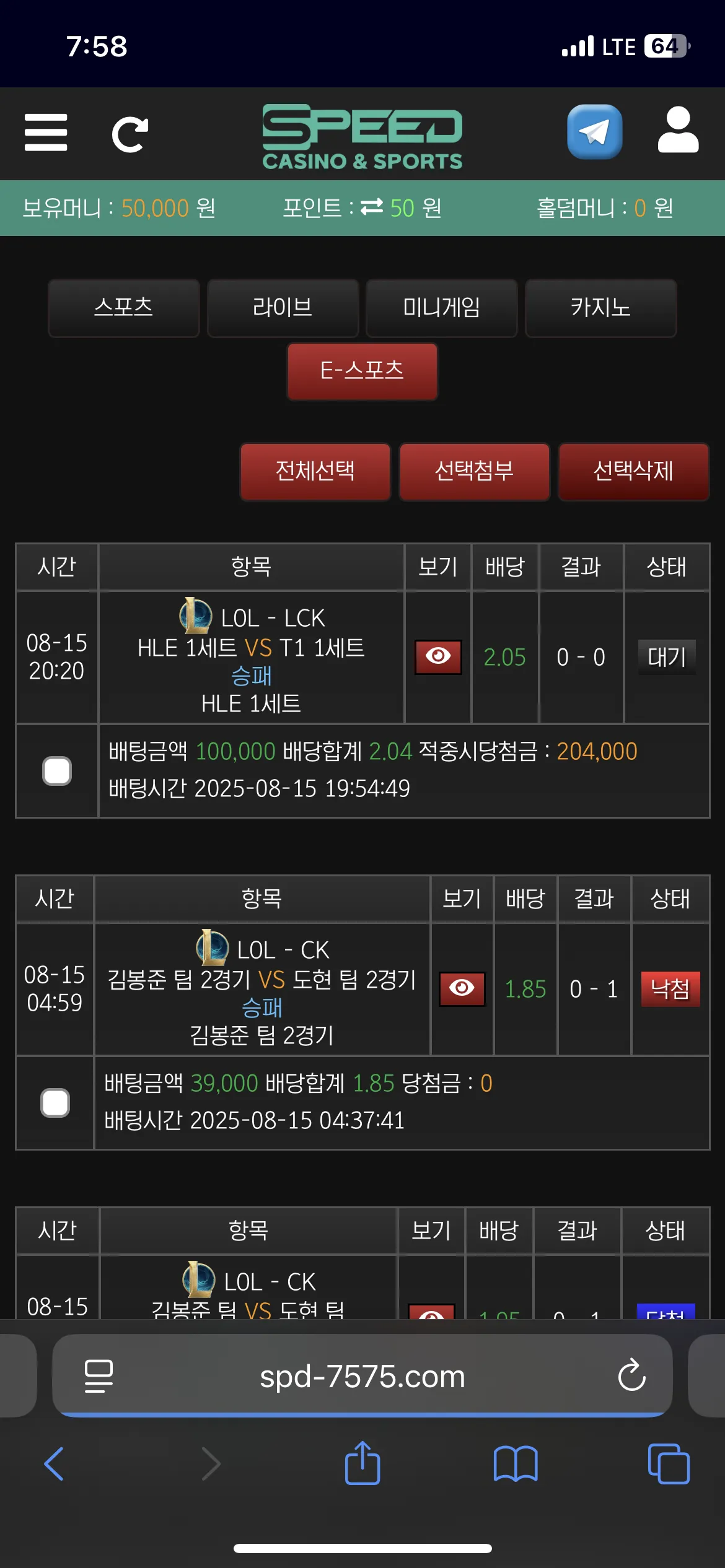
Task: View details of the 1.85 odds 김봉준 bet
Action: (462, 988)
